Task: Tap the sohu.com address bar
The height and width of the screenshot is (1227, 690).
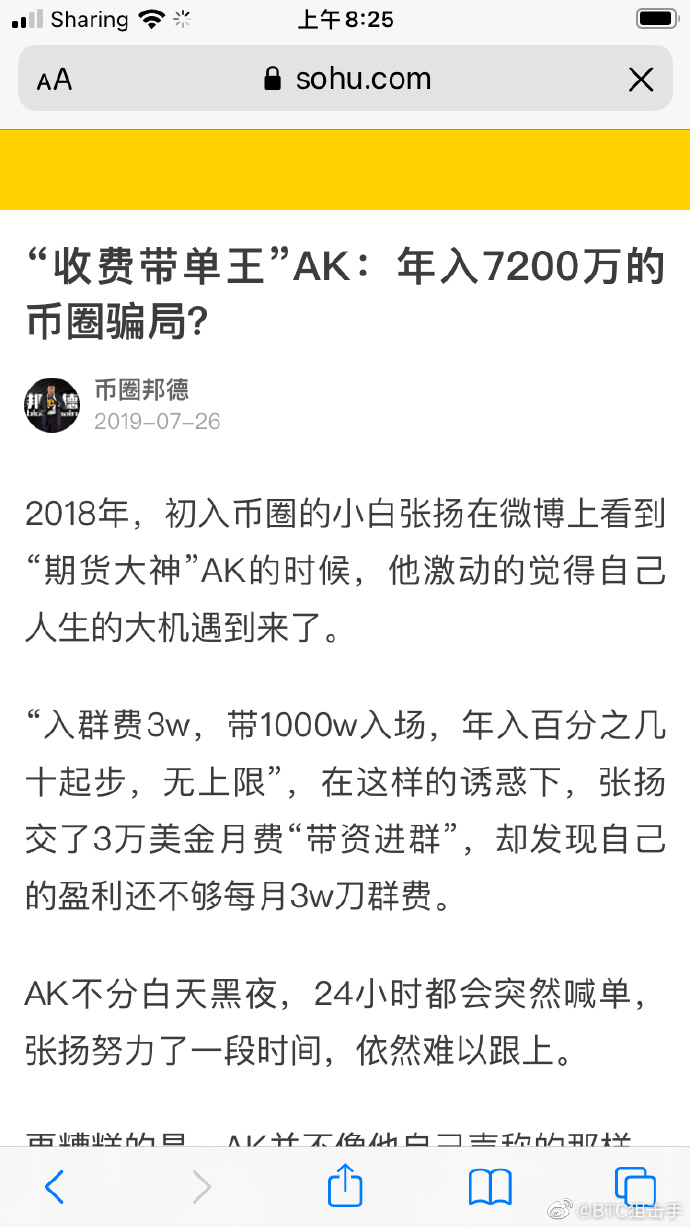Action: [346, 79]
